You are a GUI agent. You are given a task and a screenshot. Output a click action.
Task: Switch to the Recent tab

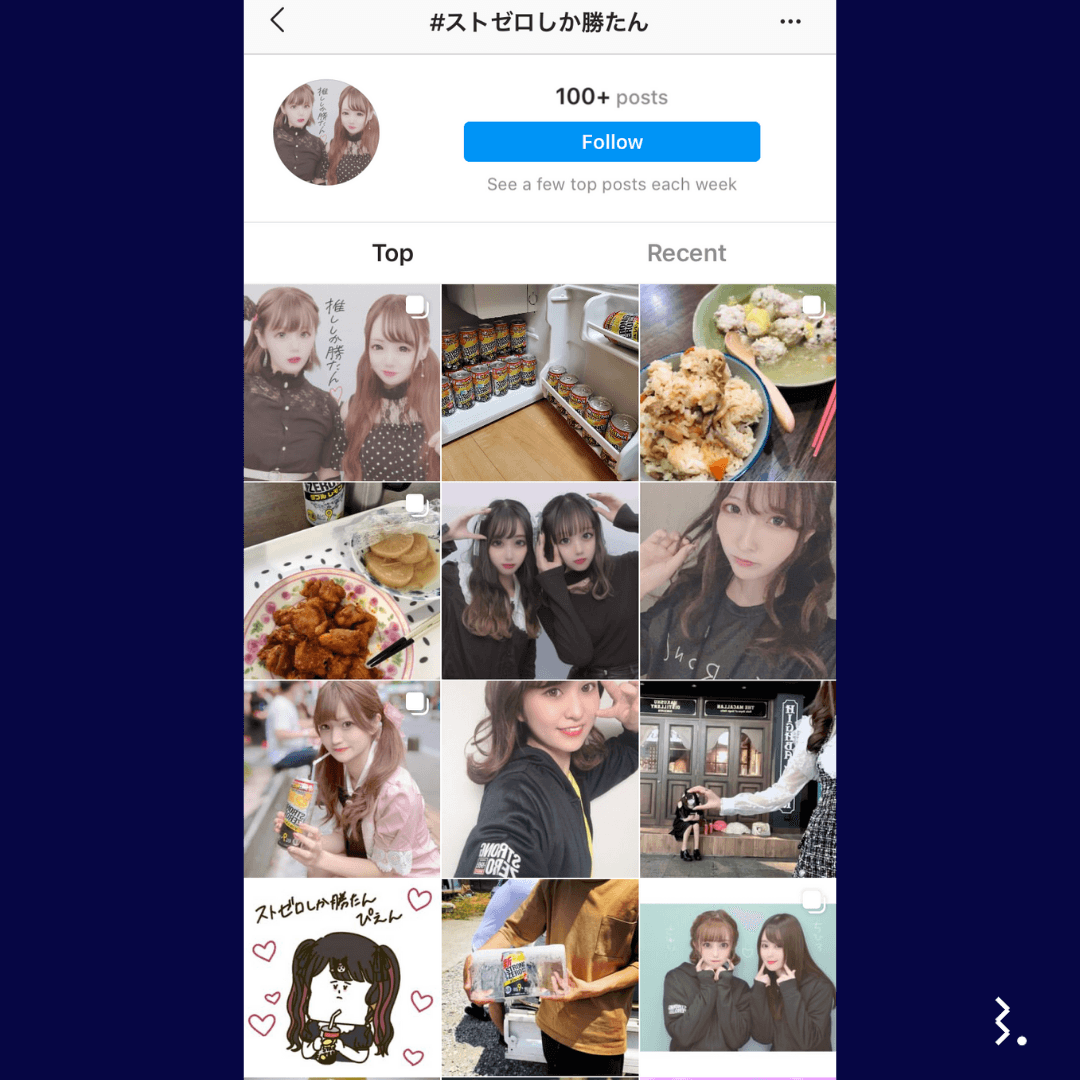(686, 253)
